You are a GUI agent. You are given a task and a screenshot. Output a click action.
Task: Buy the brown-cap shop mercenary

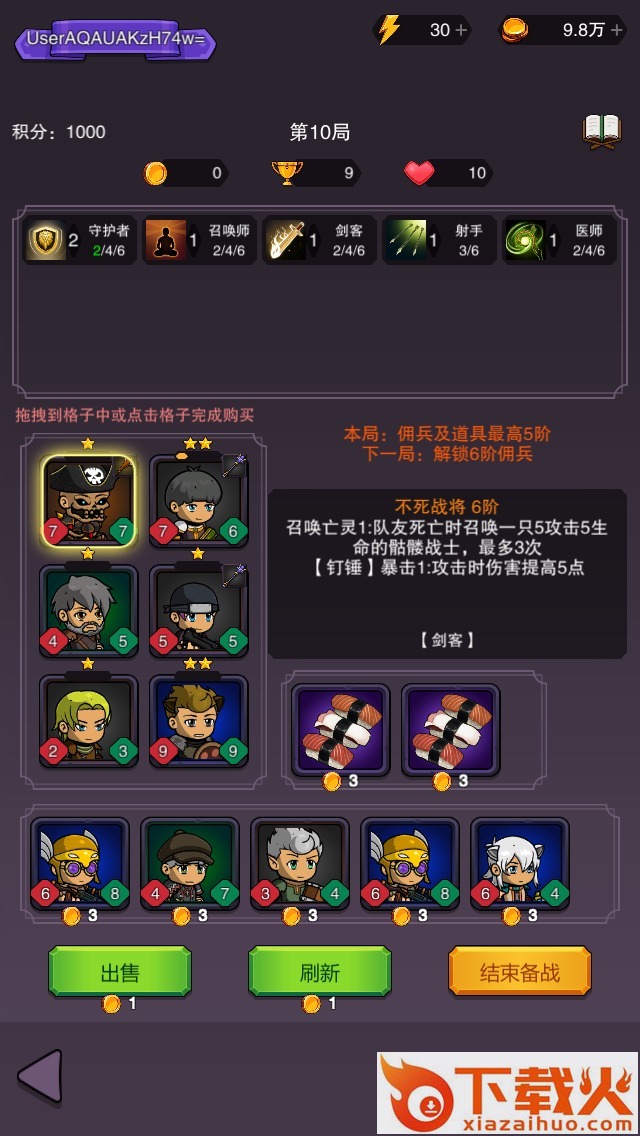(x=190, y=864)
